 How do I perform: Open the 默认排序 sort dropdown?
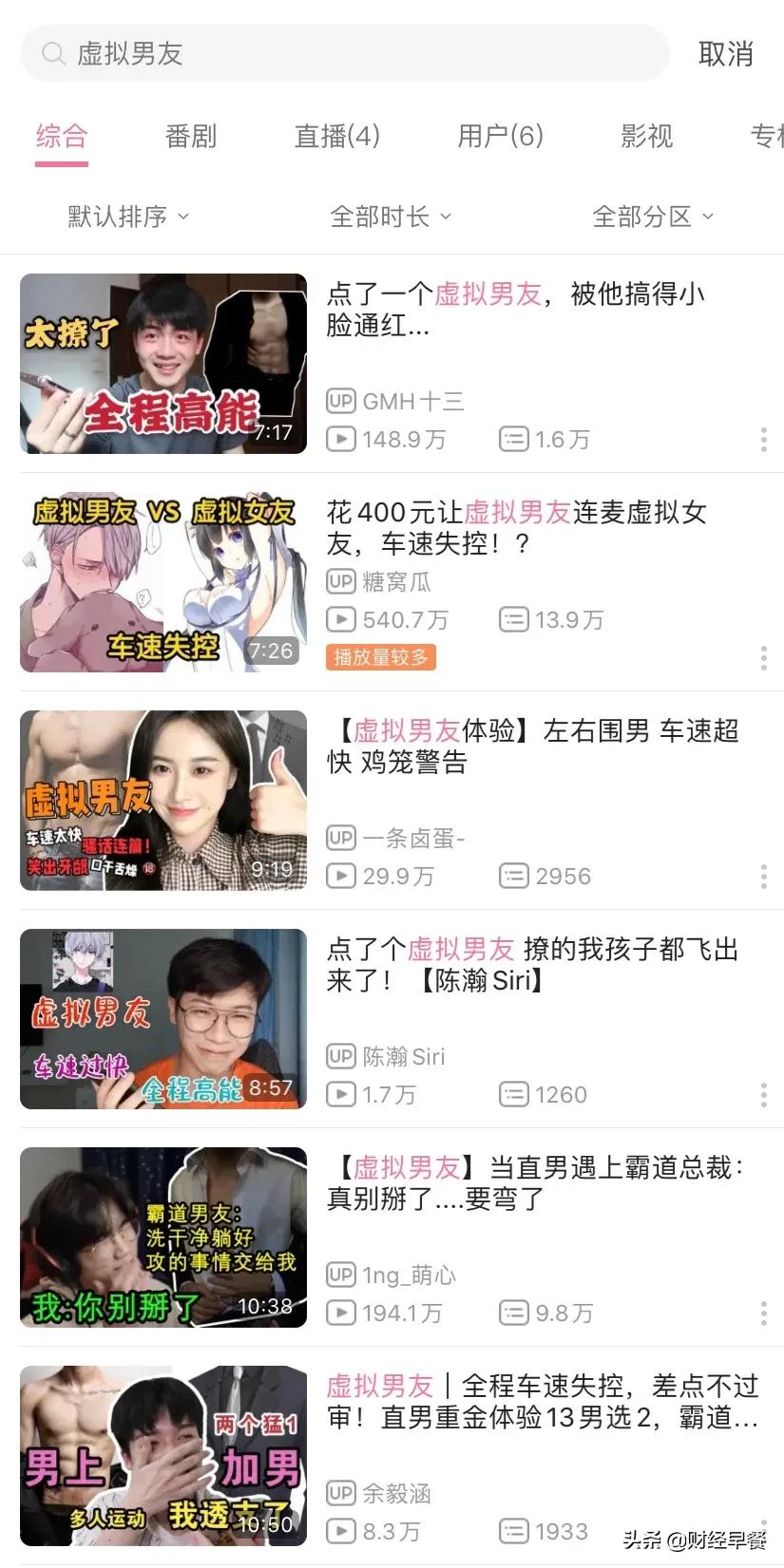(126, 216)
